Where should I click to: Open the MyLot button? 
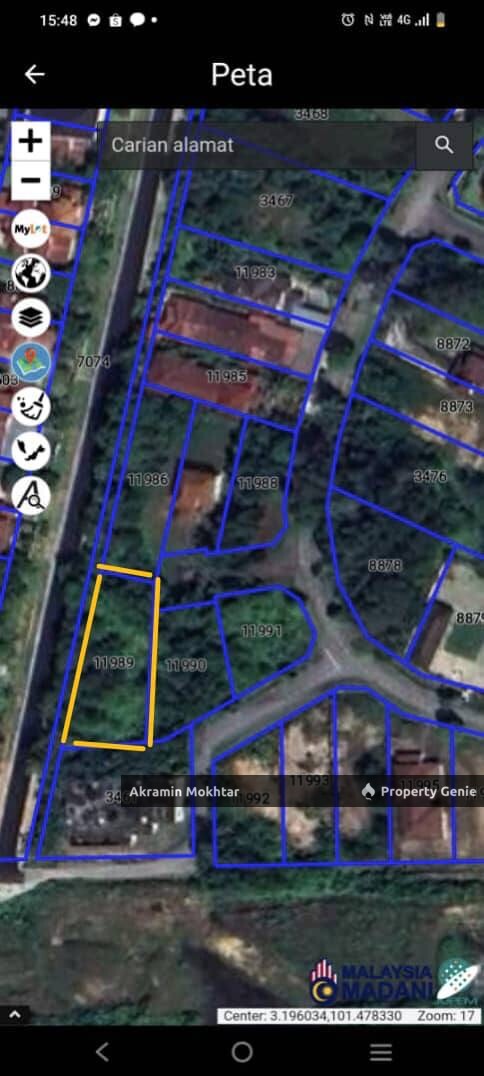click(31, 229)
